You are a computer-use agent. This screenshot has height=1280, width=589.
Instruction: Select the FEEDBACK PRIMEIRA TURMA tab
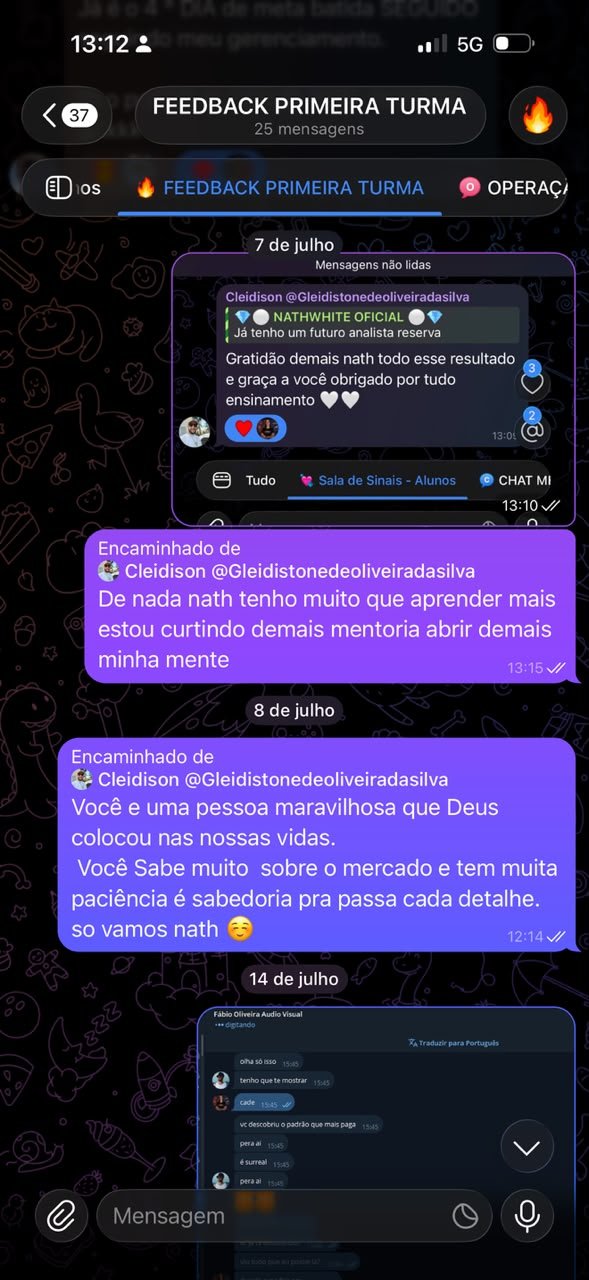279,187
